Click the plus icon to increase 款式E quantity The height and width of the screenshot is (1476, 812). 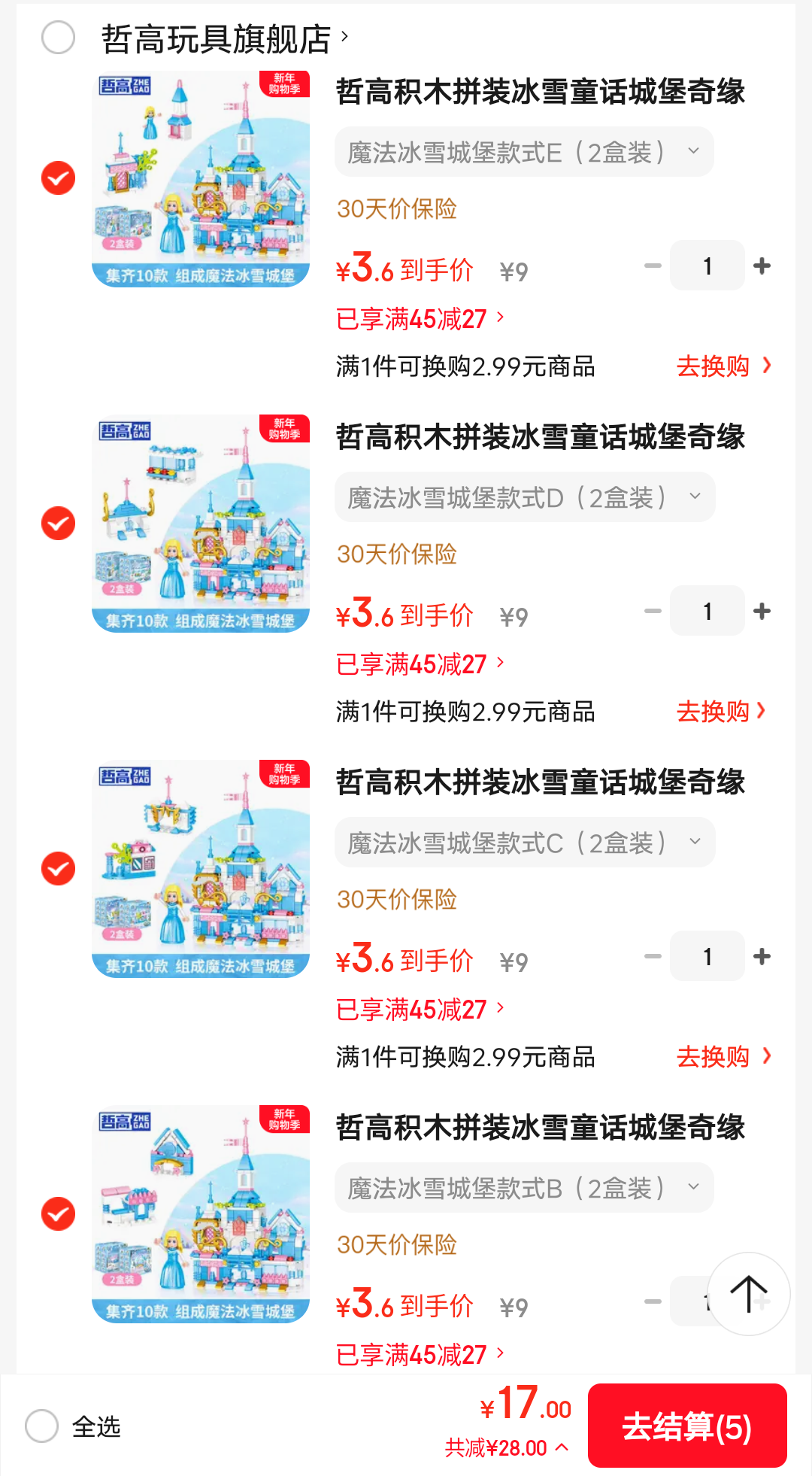click(x=762, y=265)
